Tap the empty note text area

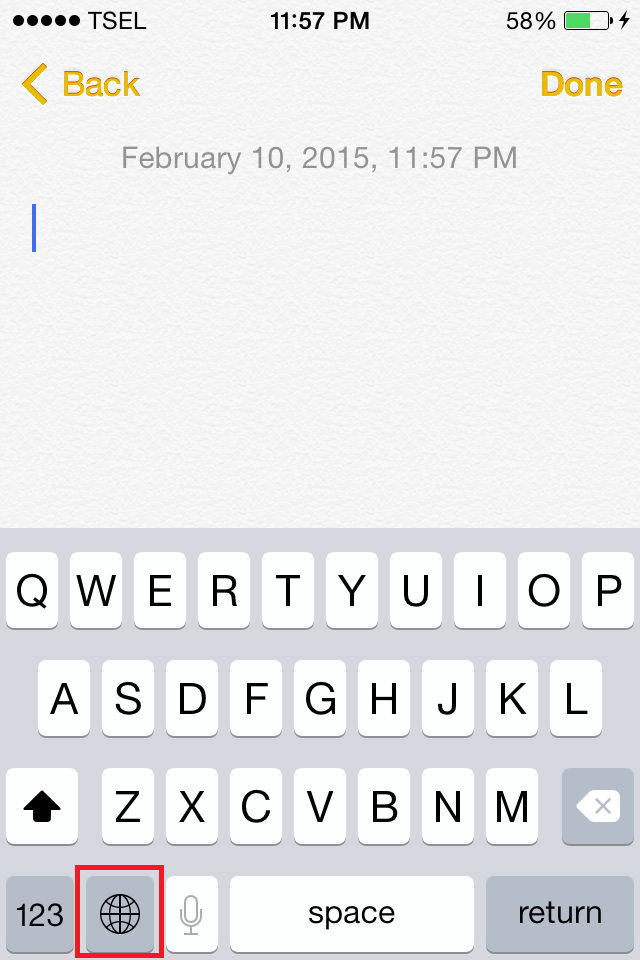pos(320,350)
